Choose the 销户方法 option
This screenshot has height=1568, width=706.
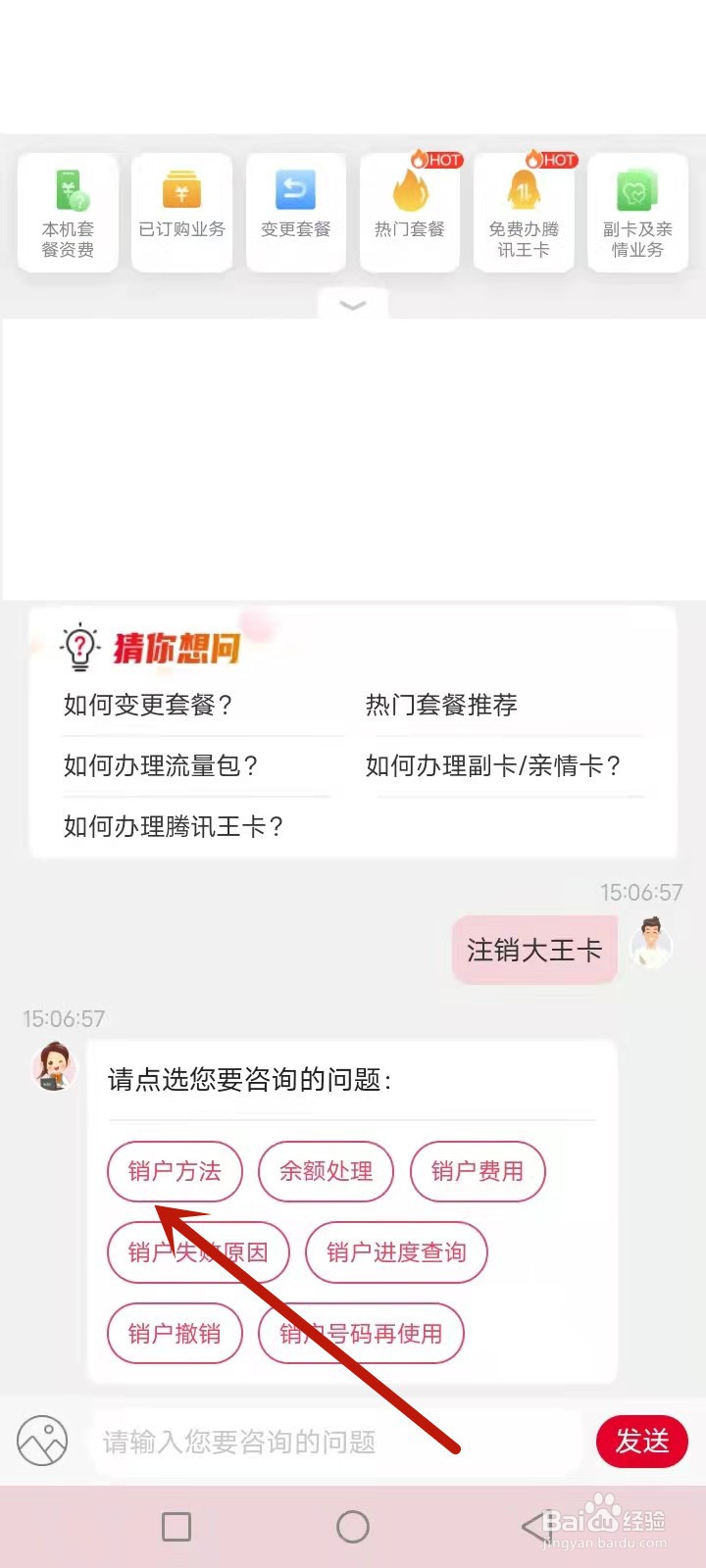[174, 1172]
